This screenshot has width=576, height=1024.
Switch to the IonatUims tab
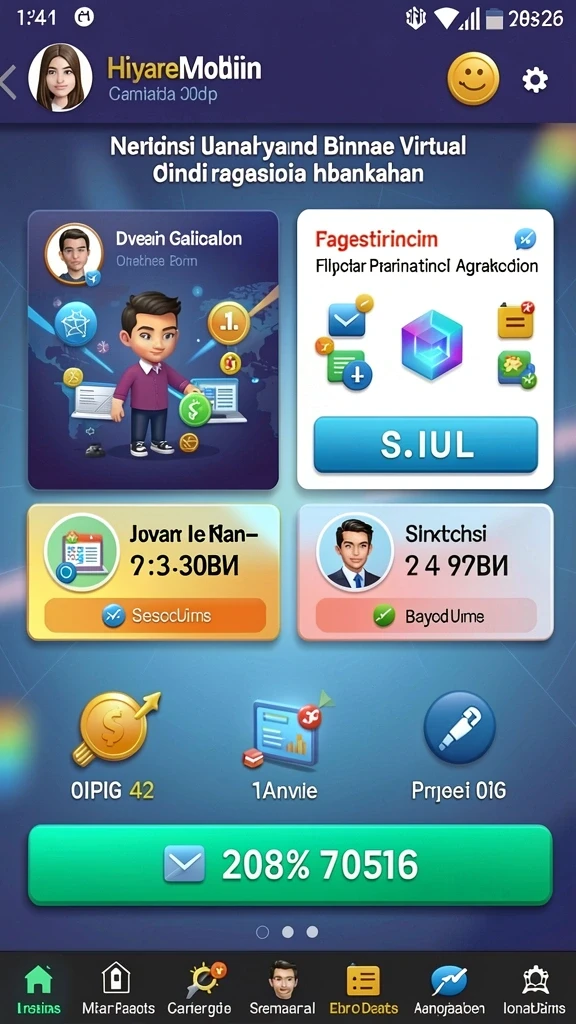(536, 989)
